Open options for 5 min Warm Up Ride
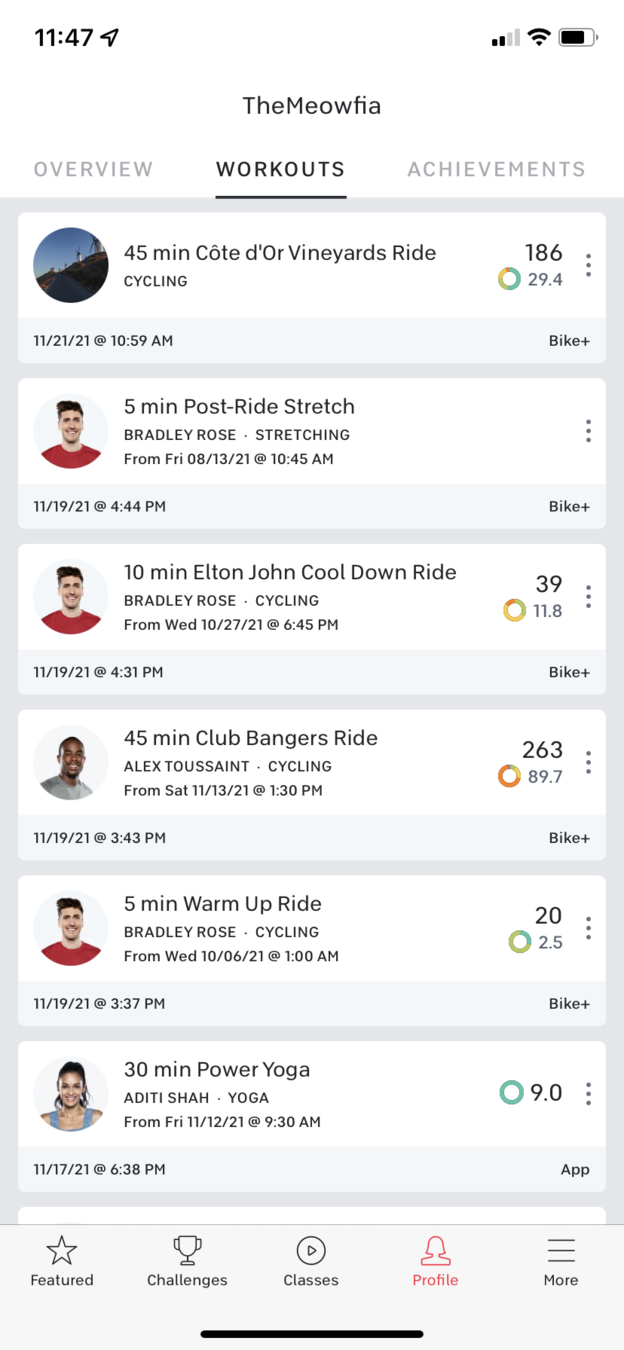This screenshot has height=1350, width=624. pos(588,929)
